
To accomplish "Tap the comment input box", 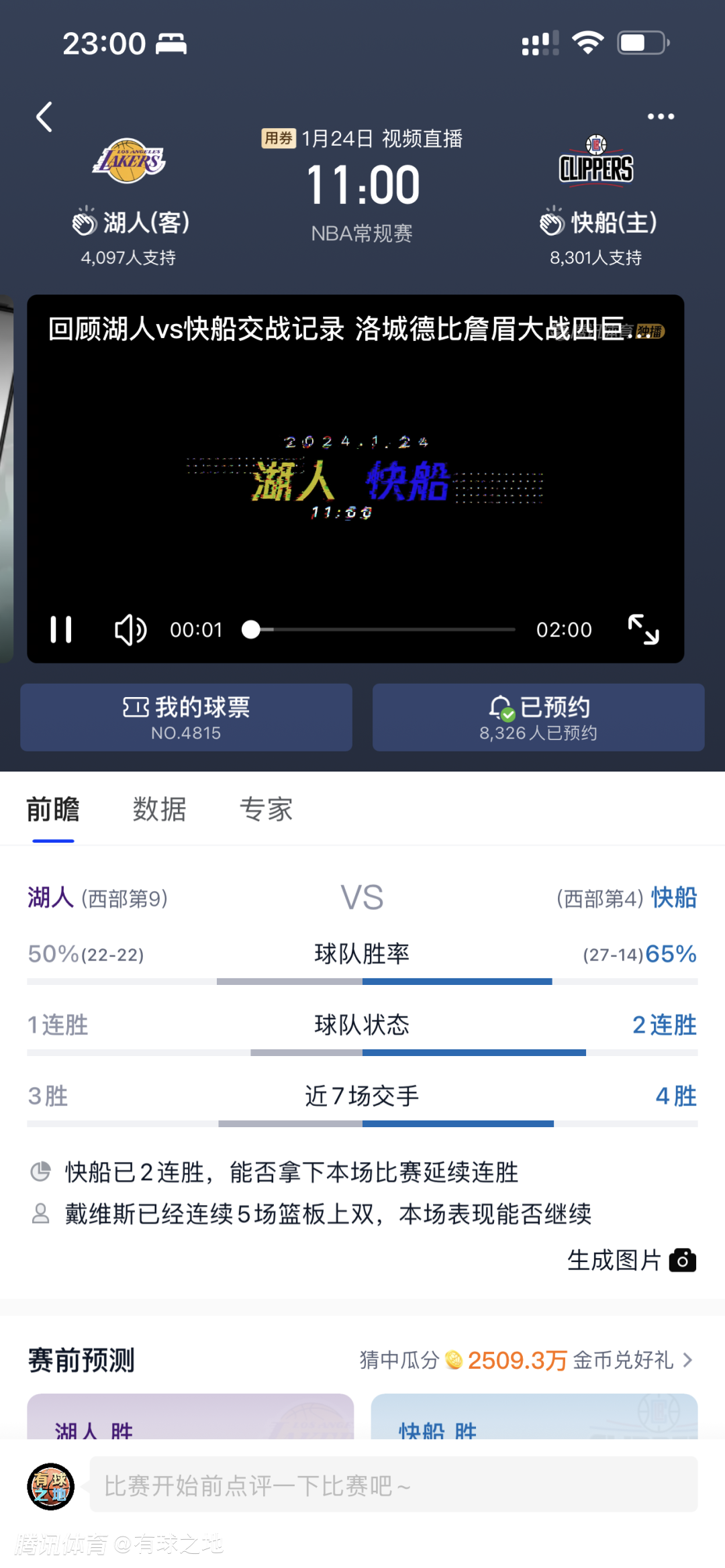I will tap(393, 1485).
